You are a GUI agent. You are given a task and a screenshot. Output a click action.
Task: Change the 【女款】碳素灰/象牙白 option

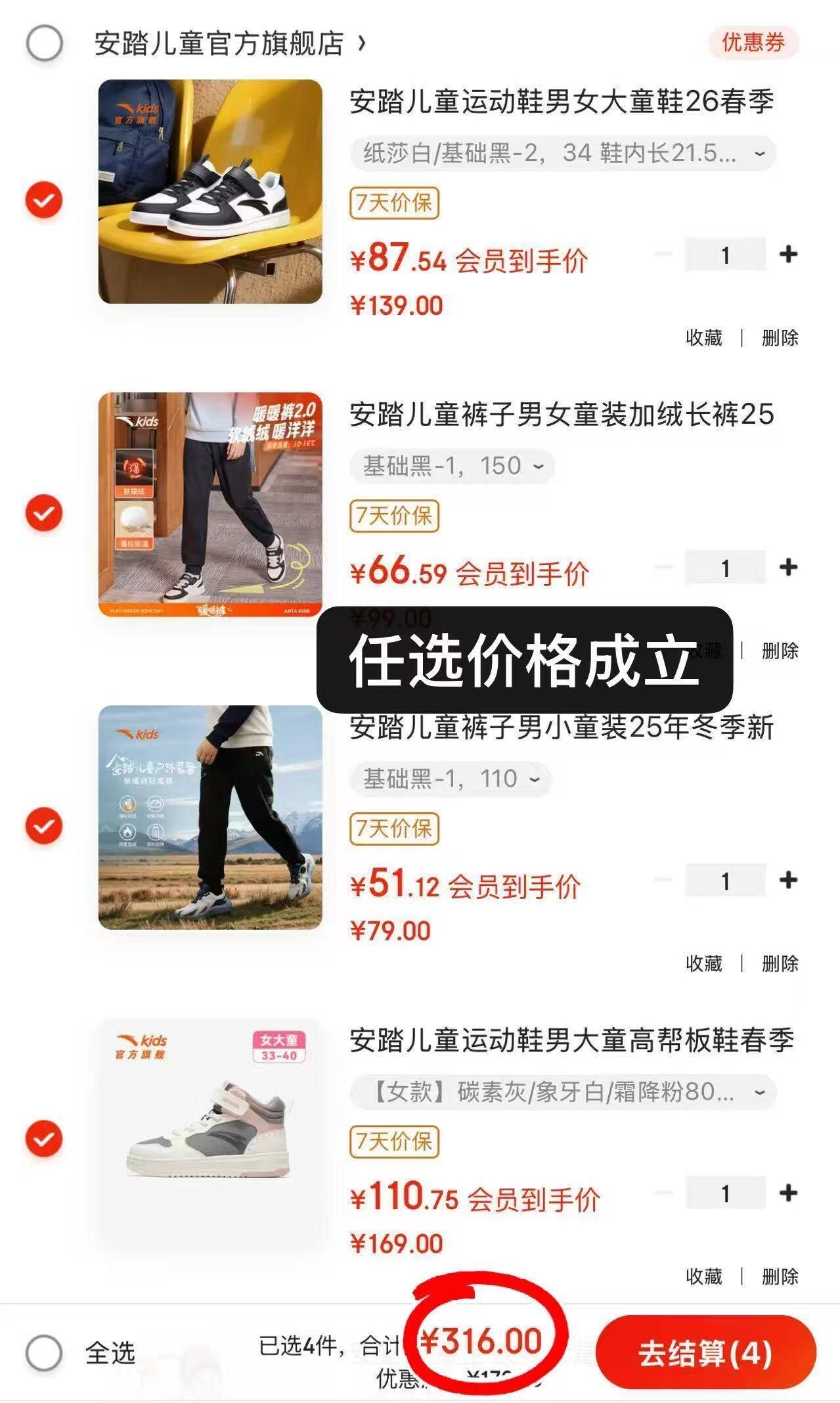[x=563, y=1092]
